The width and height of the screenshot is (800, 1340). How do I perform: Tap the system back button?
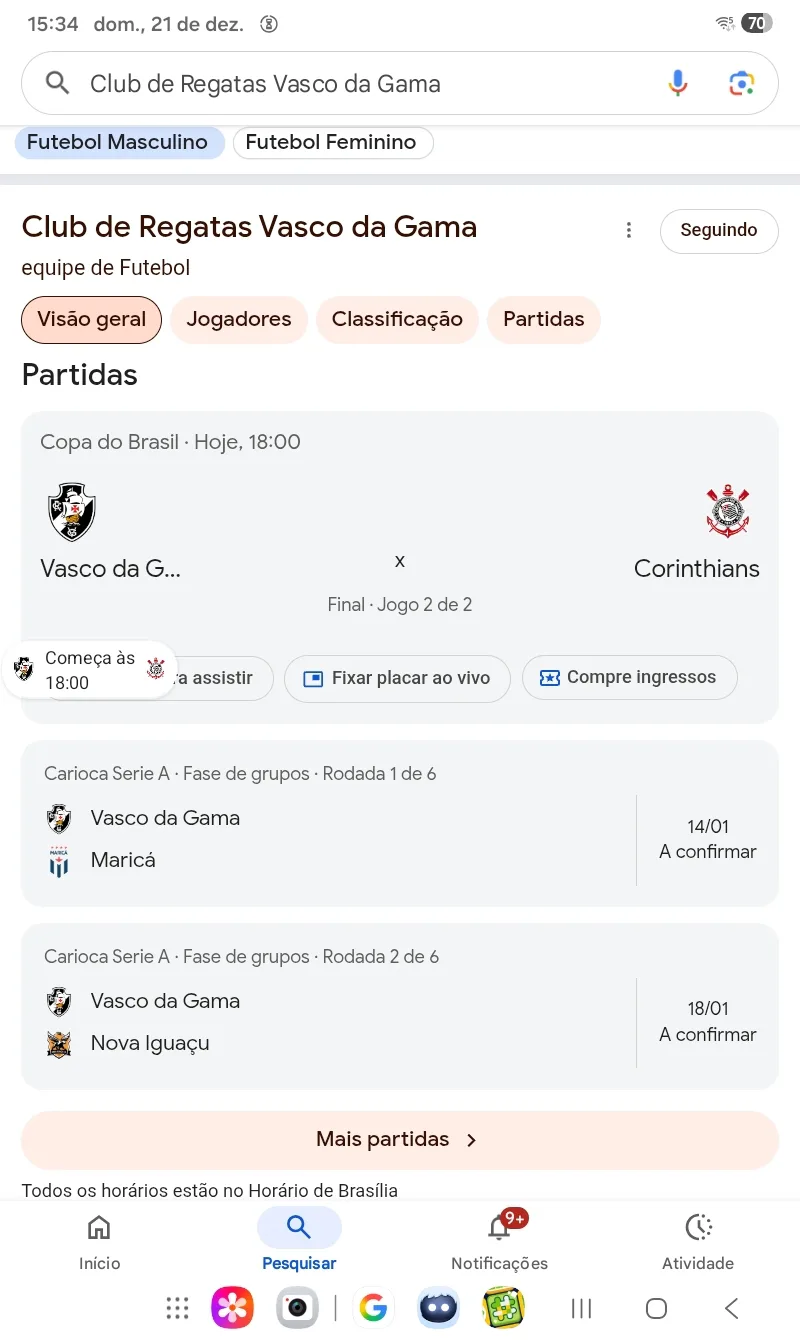click(x=731, y=1308)
